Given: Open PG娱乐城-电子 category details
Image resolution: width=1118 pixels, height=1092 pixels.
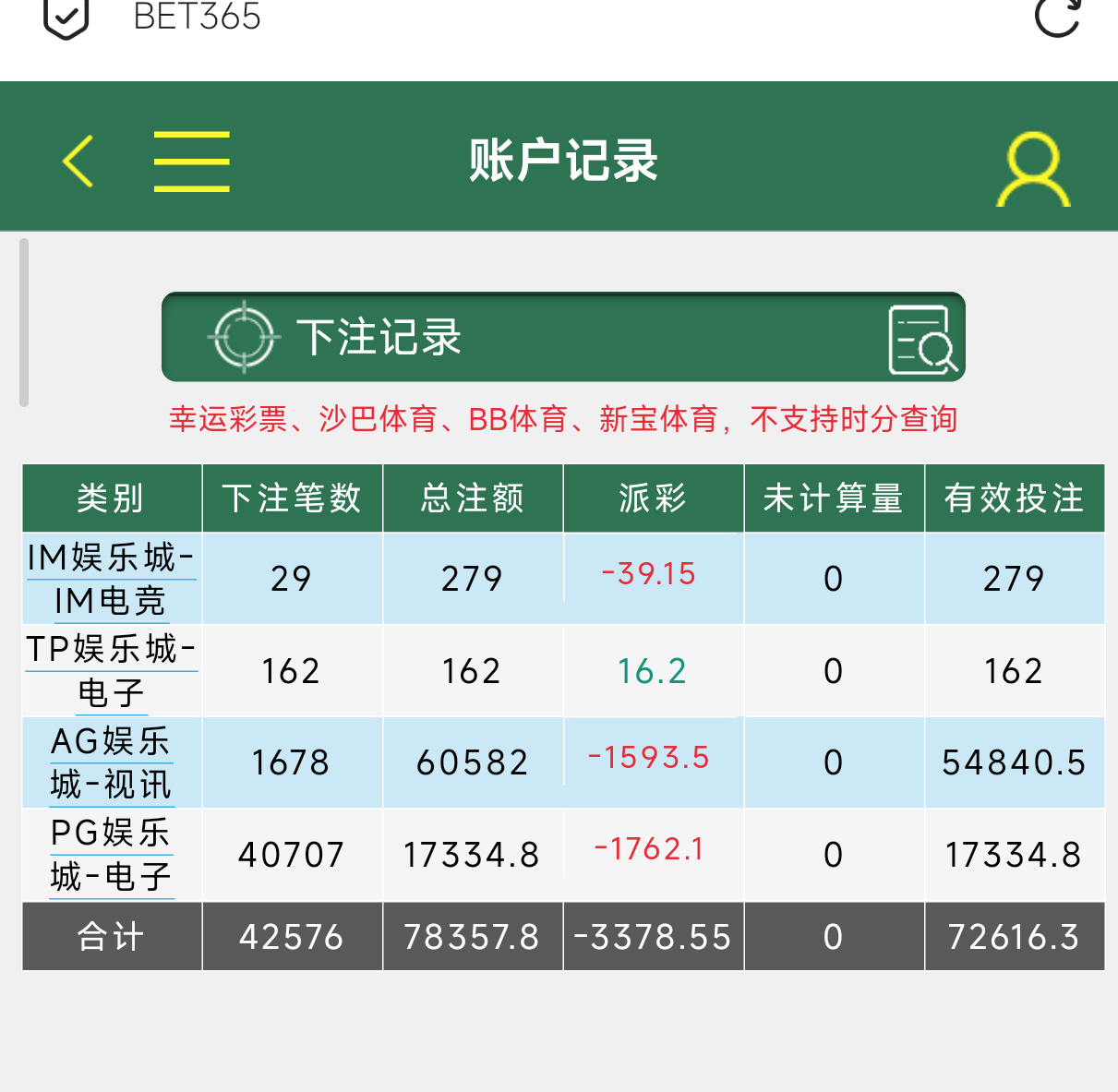Looking at the screenshot, I should 111,855.
